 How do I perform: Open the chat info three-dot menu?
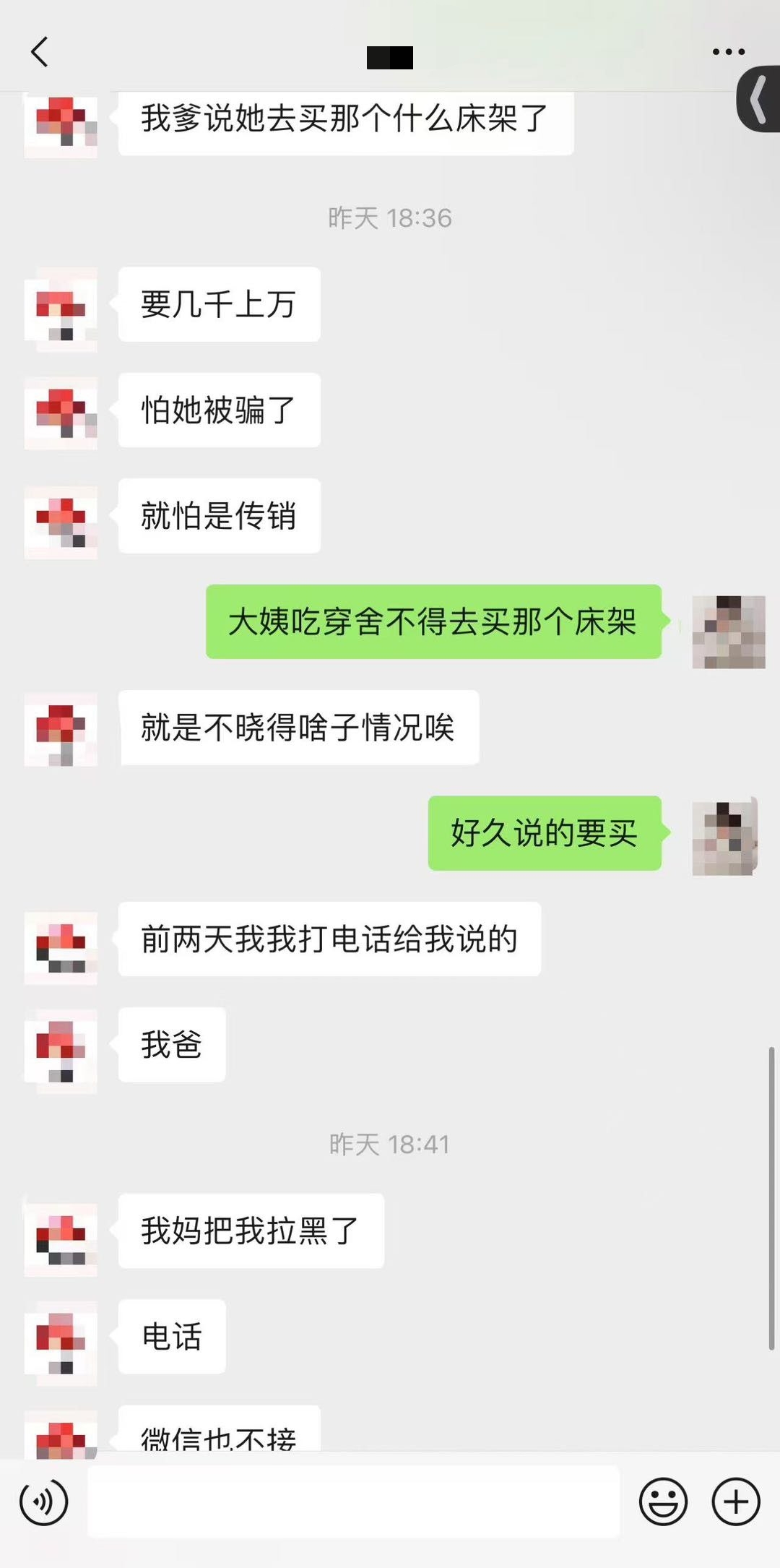click(728, 52)
